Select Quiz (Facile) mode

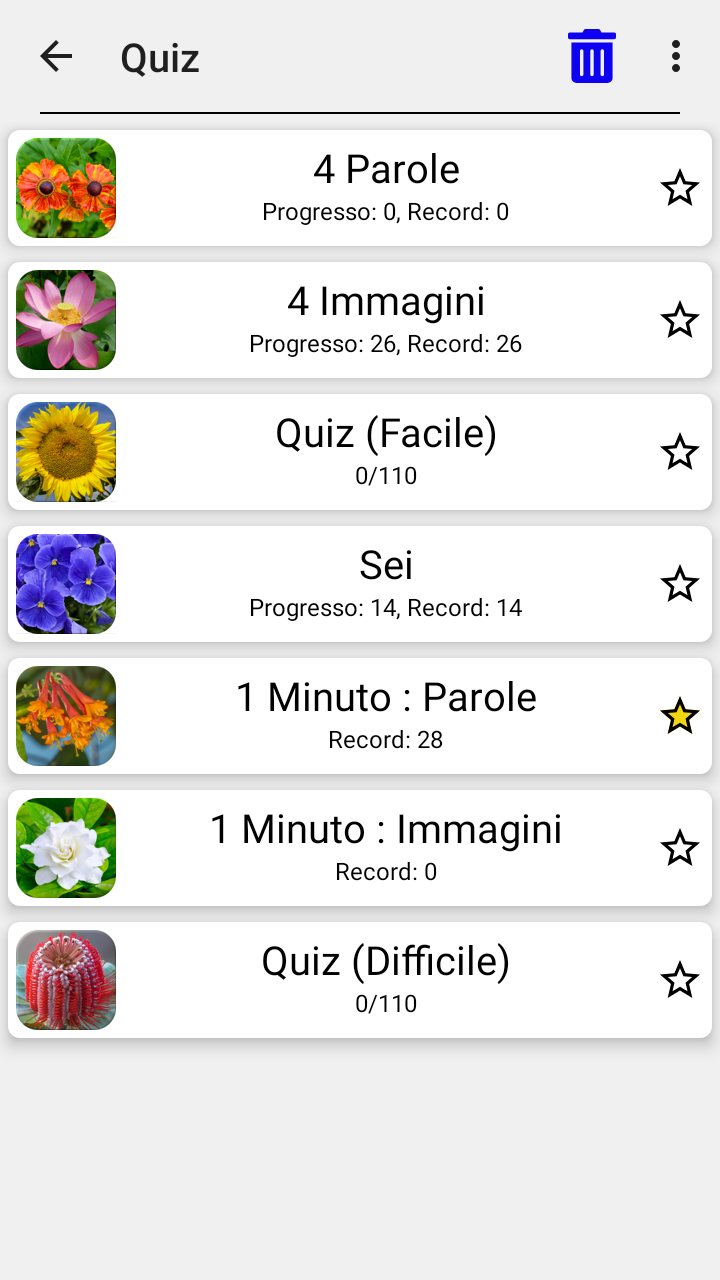pos(386,451)
